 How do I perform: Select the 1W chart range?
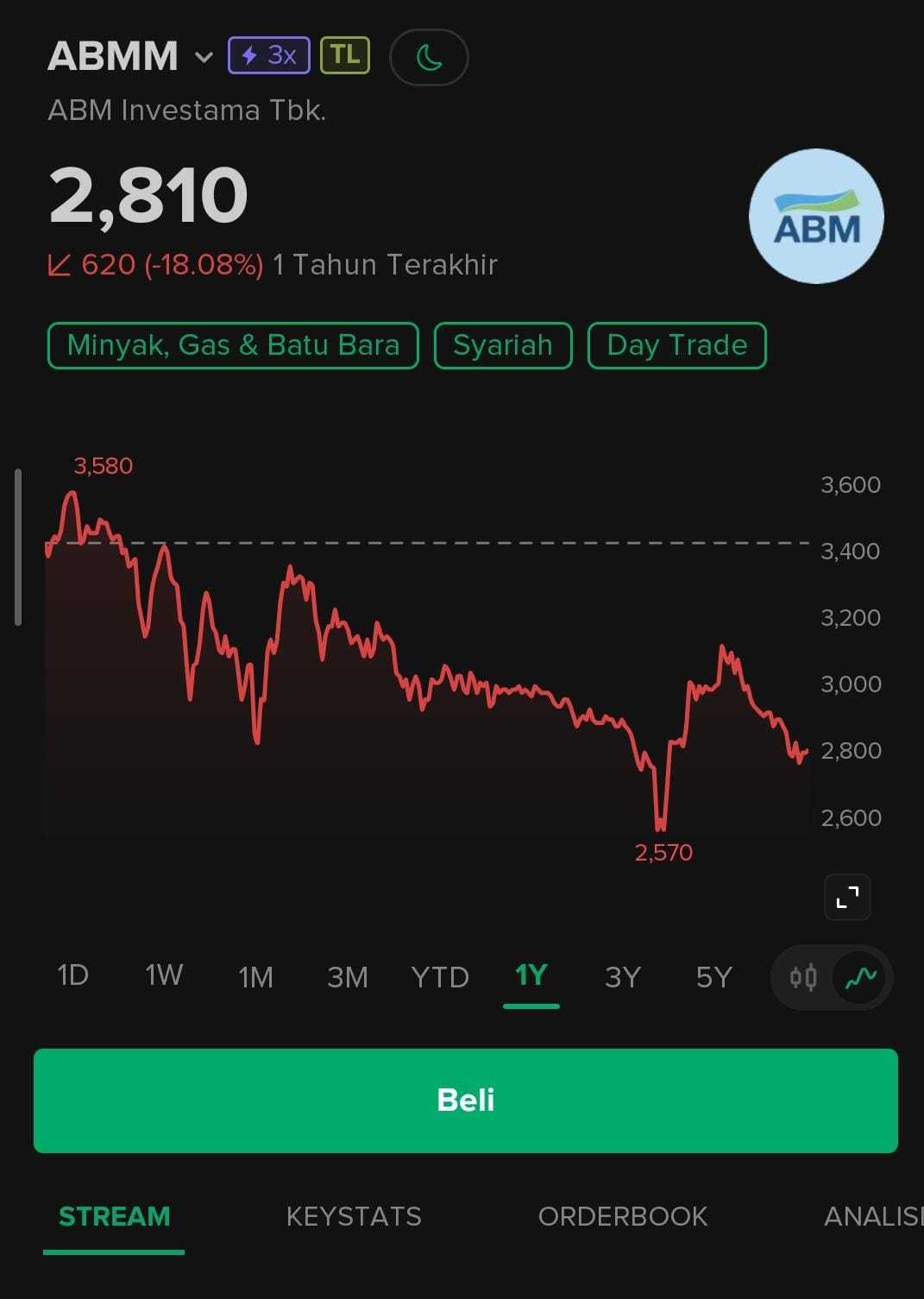point(164,976)
